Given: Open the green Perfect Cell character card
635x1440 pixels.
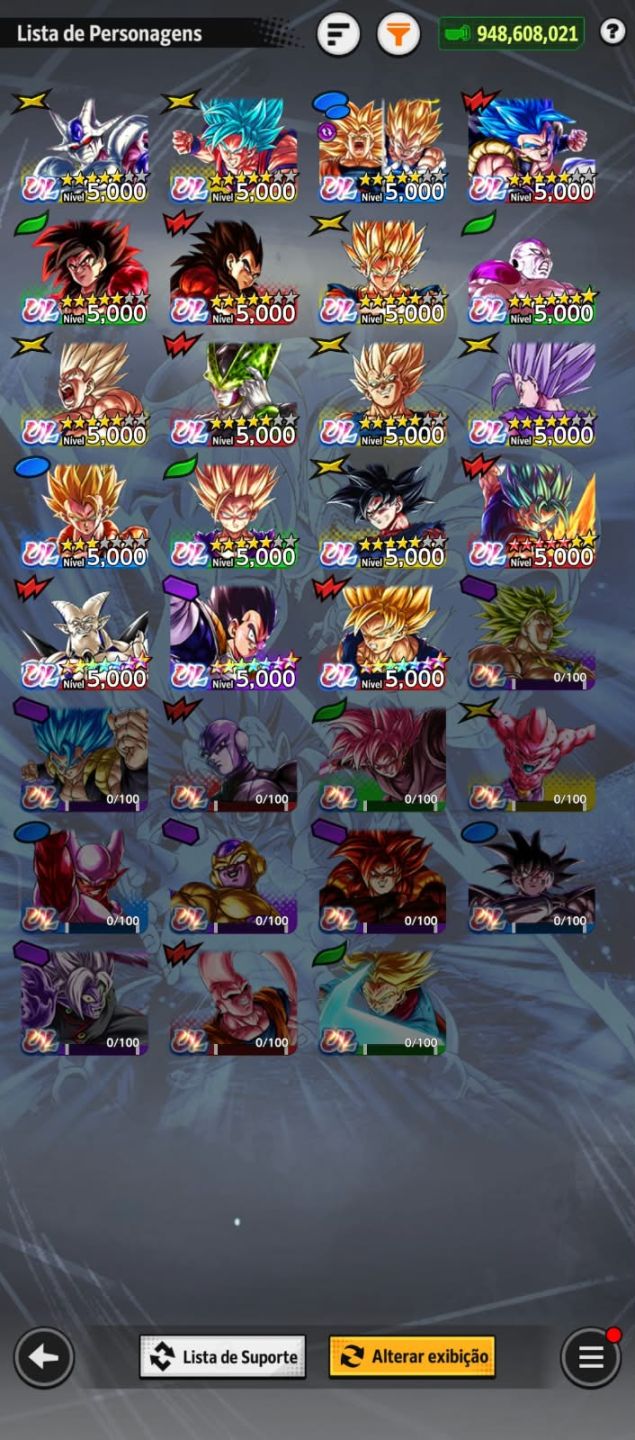Looking at the screenshot, I should (234, 394).
